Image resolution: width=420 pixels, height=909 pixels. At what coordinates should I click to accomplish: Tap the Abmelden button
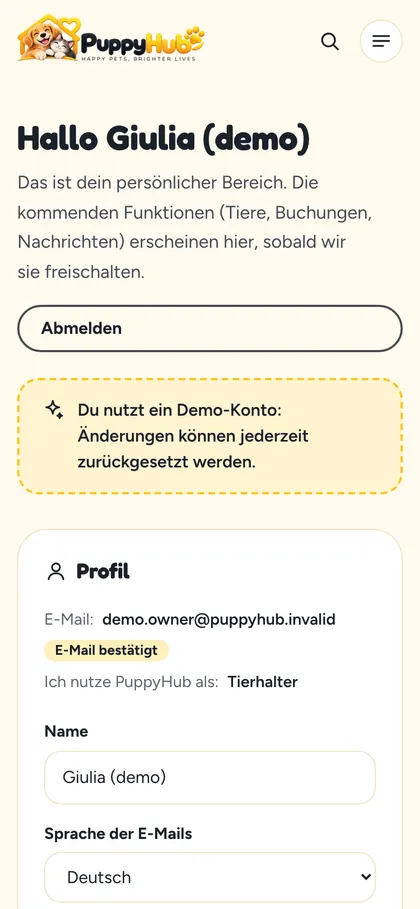coord(210,329)
